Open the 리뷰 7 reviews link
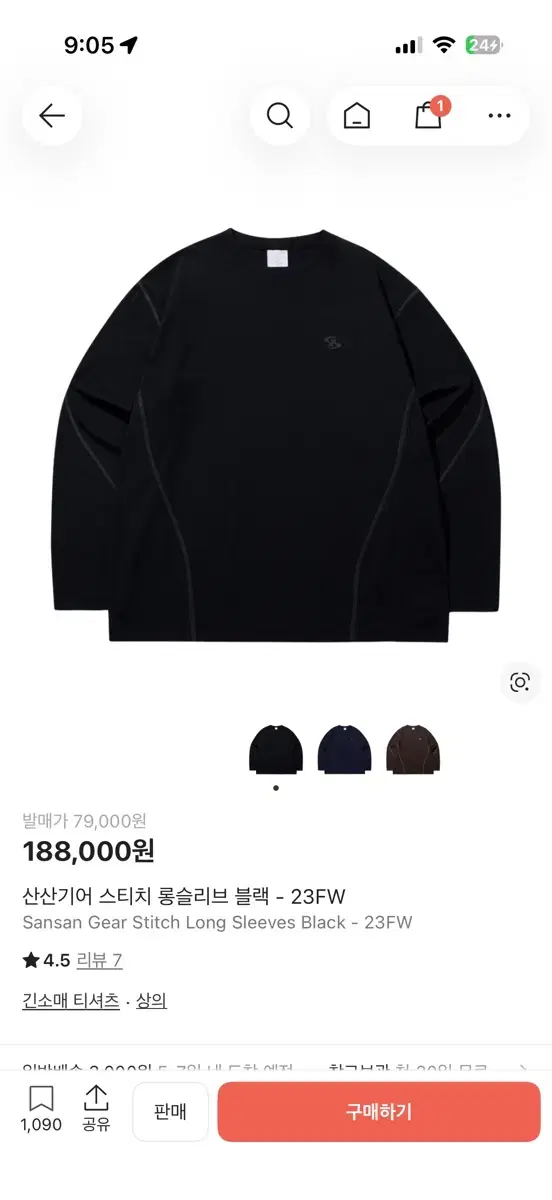Viewport: 552px width, 1200px height. point(100,960)
